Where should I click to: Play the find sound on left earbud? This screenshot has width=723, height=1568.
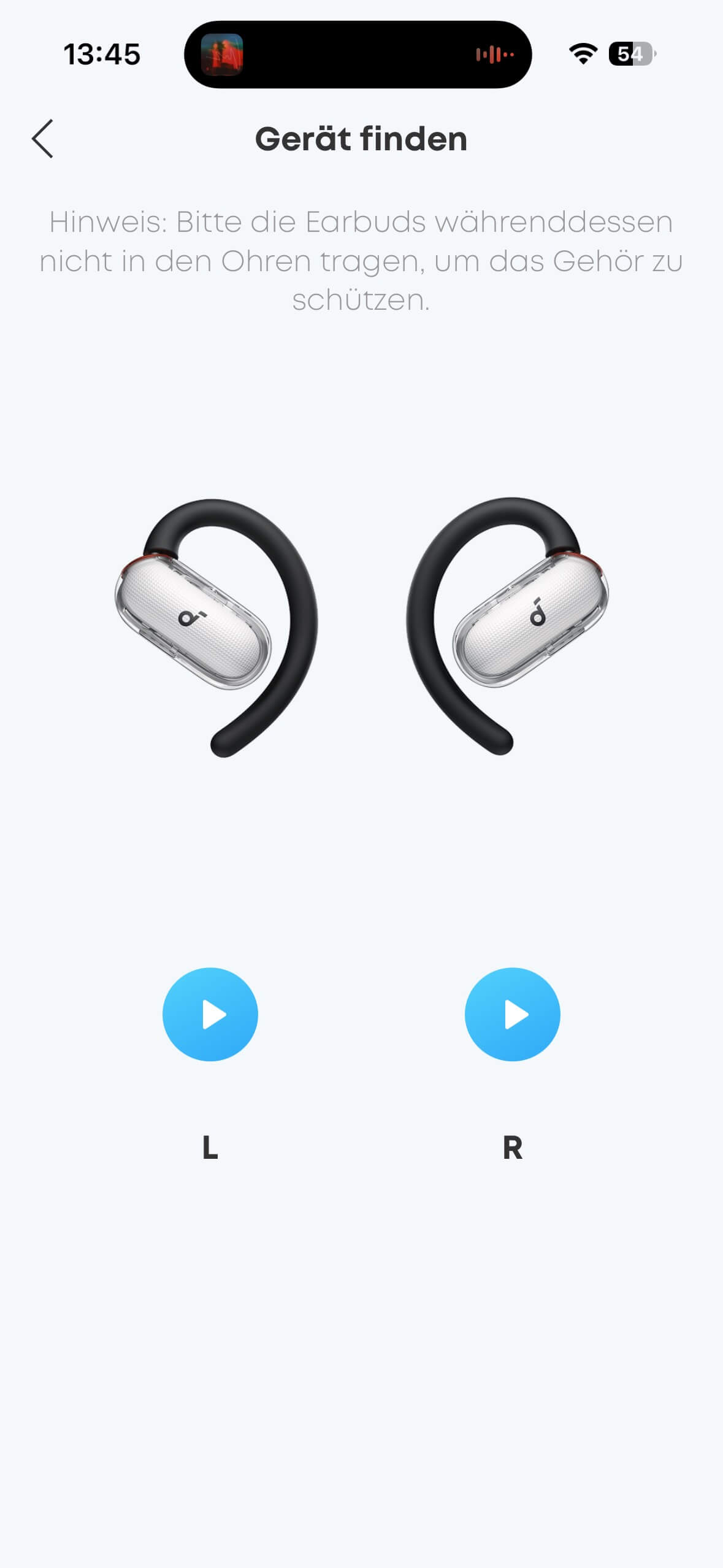coord(210,1014)
